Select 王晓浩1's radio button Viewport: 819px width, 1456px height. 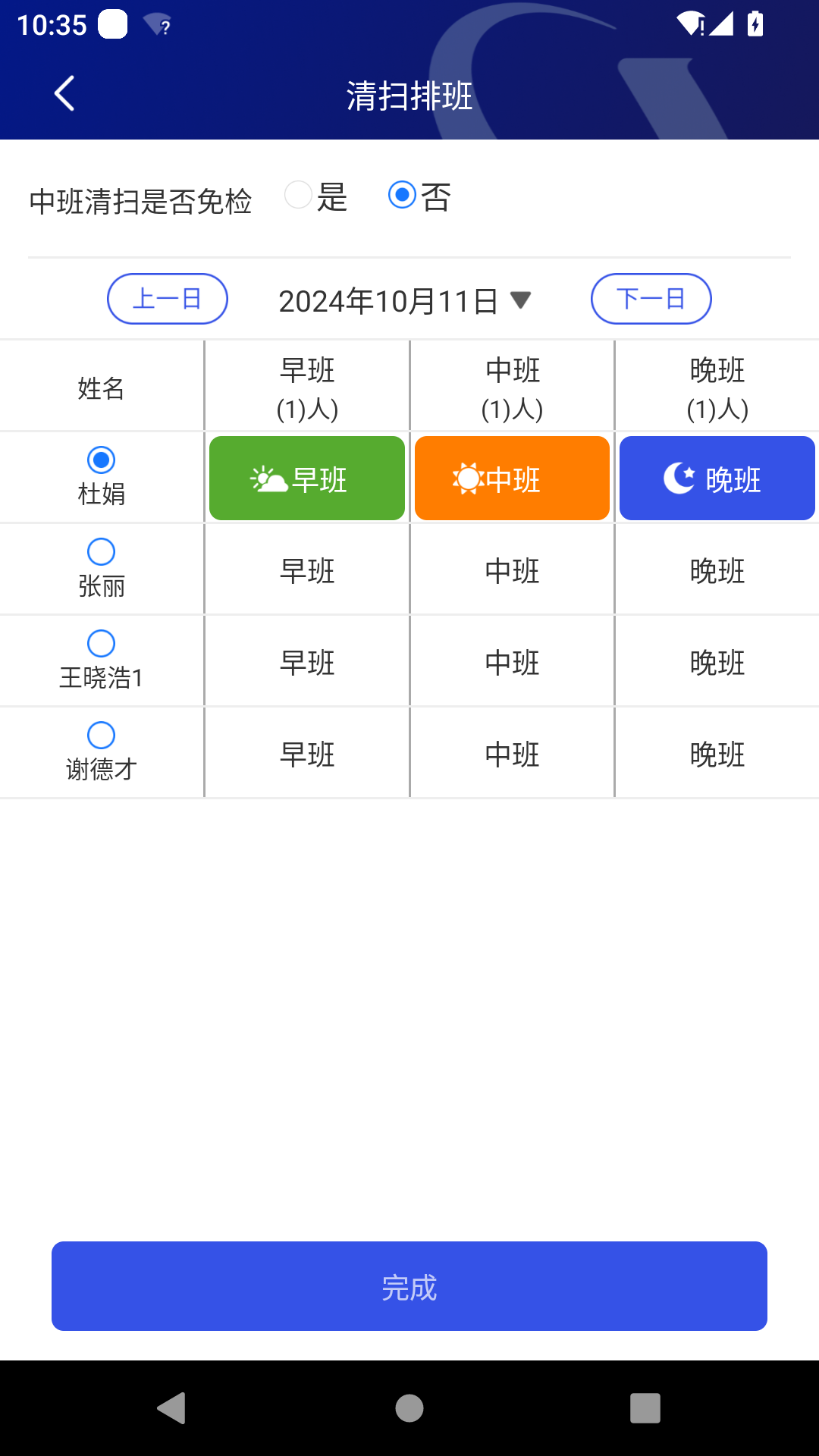(101, 643)
